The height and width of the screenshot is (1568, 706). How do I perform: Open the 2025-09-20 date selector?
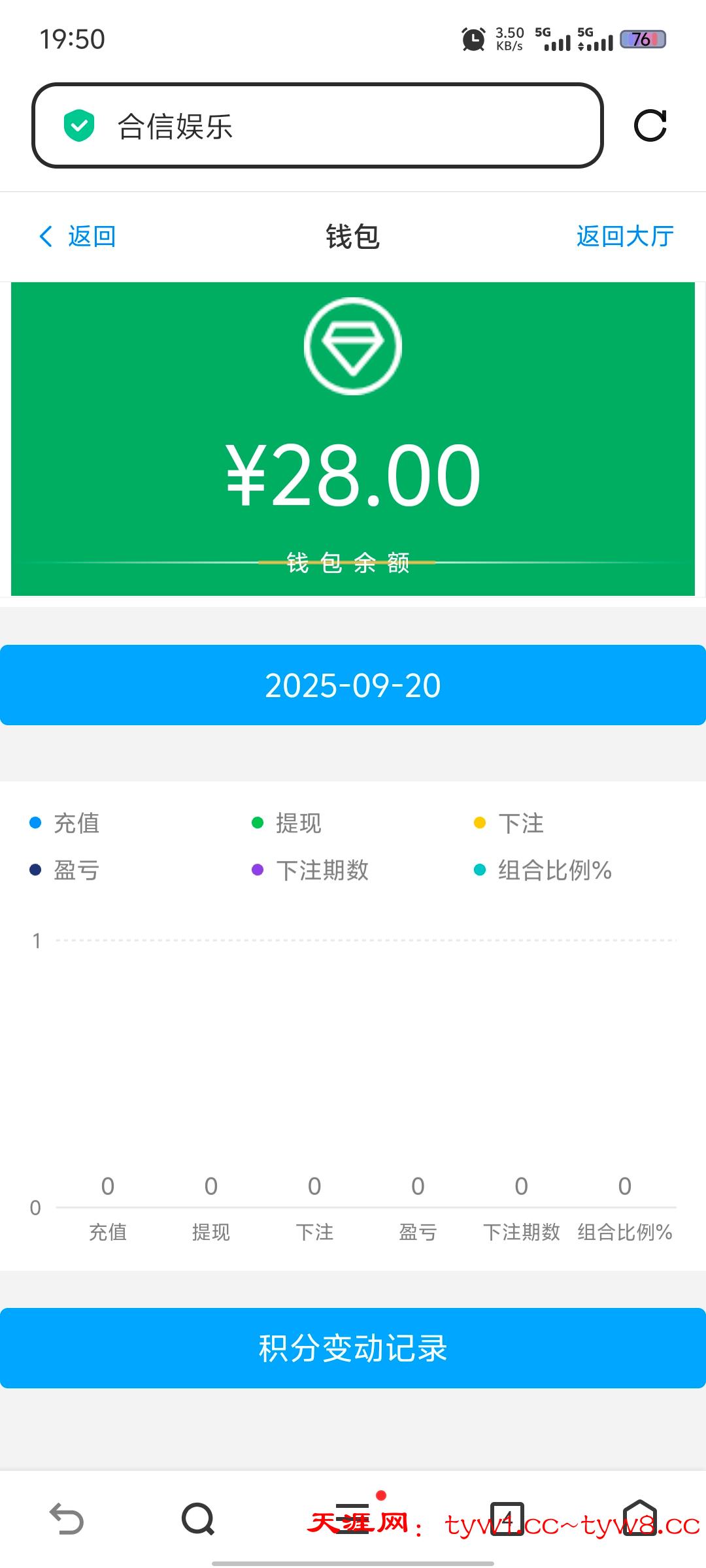click(353, 685)
